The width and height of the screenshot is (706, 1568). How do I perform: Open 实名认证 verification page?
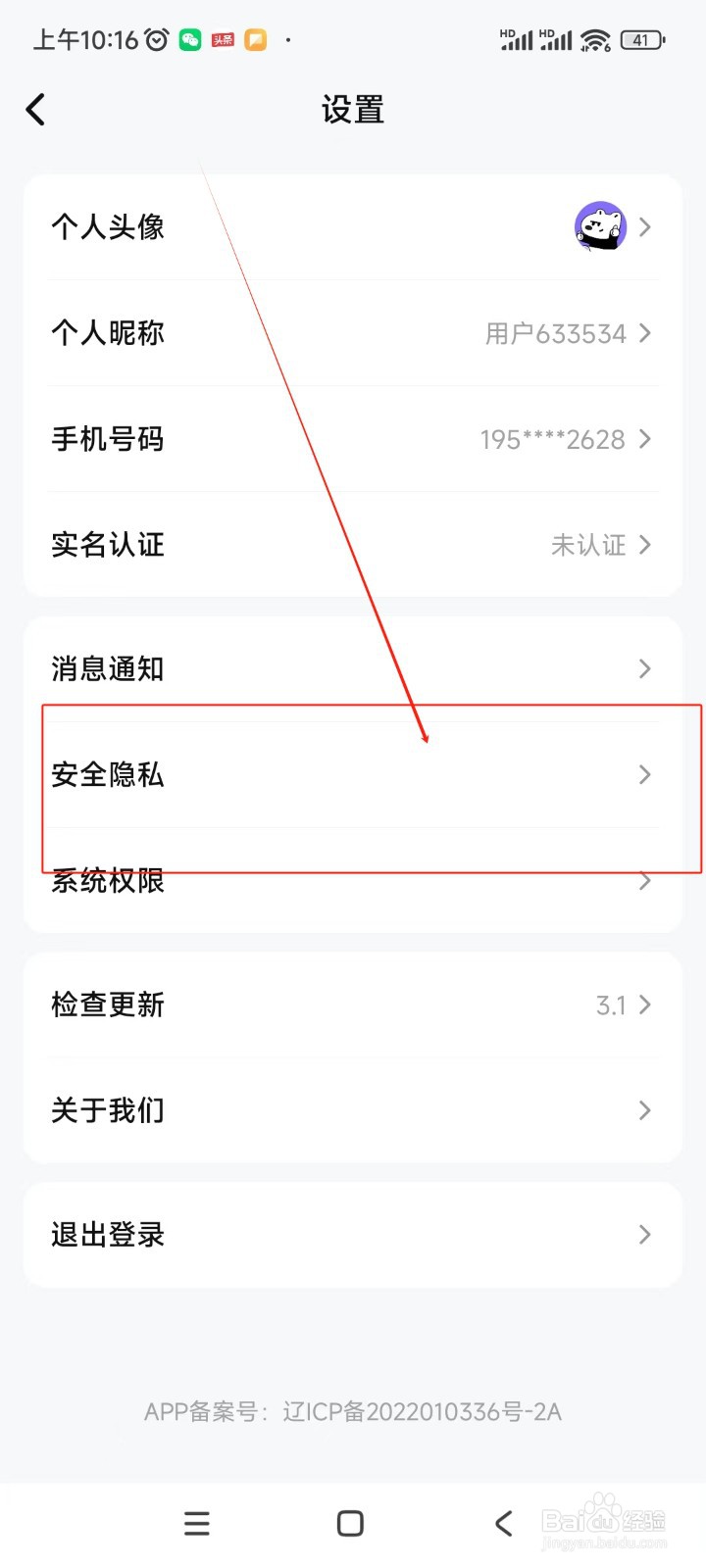[x=353, y=545]
